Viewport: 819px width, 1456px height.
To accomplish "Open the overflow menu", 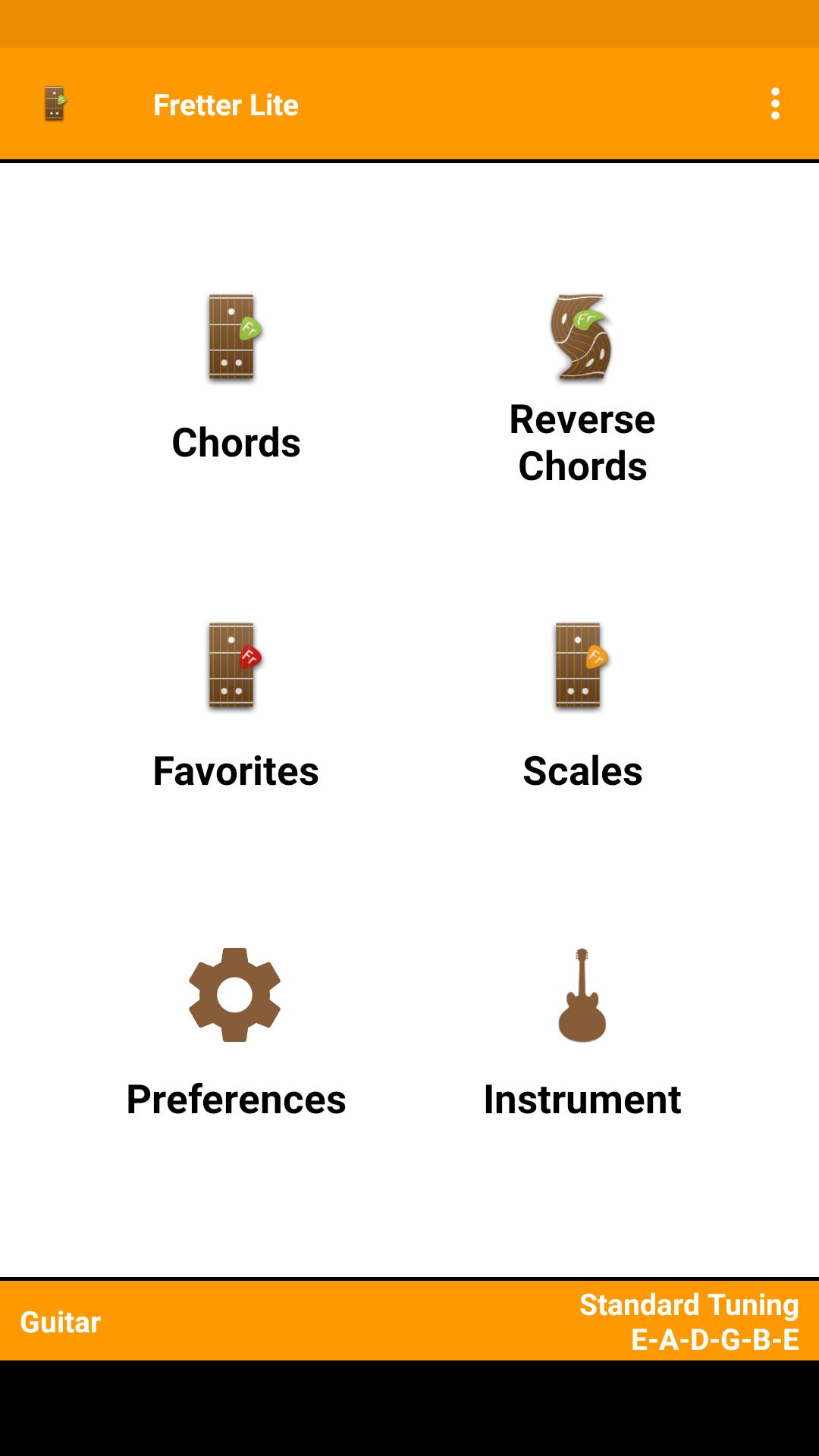I will click(x=774, y=104).
